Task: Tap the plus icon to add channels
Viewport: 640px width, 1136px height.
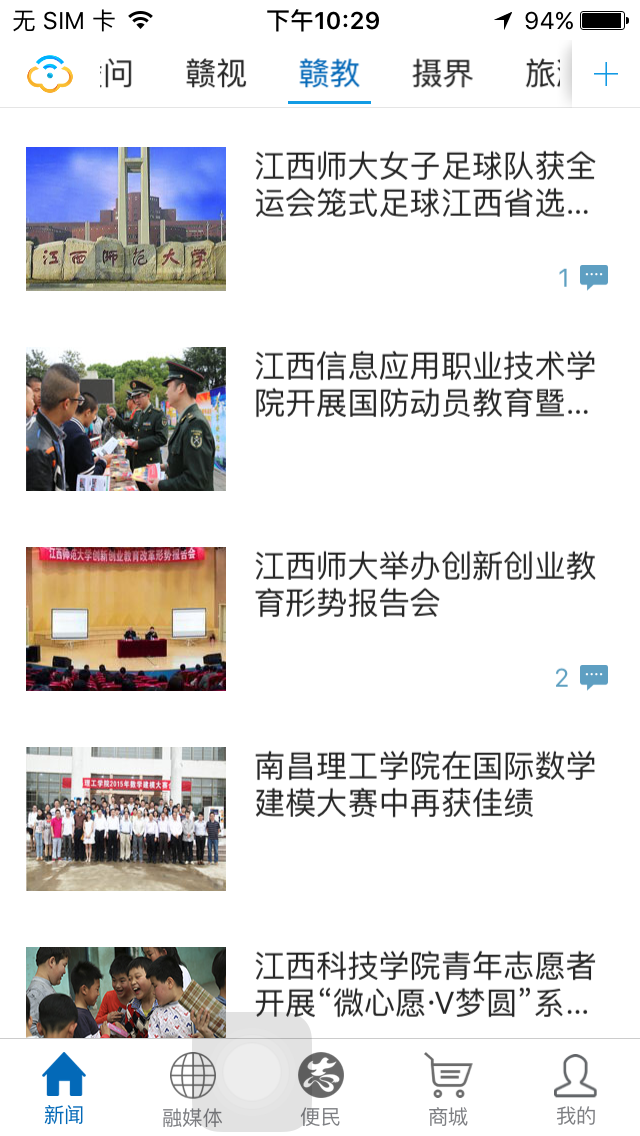Action: [x=606, y=75]
